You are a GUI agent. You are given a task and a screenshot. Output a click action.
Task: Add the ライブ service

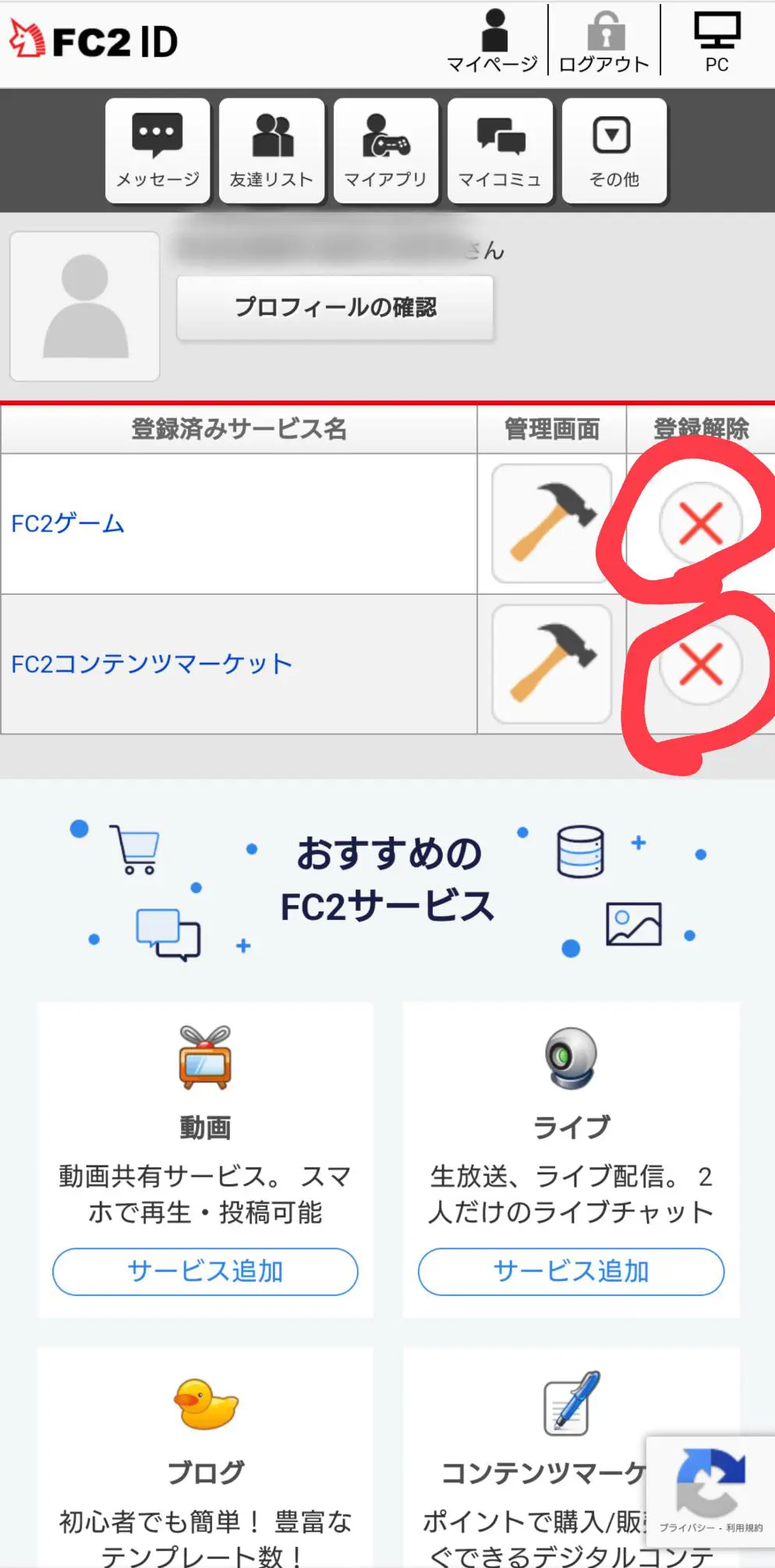(571, 1271)
